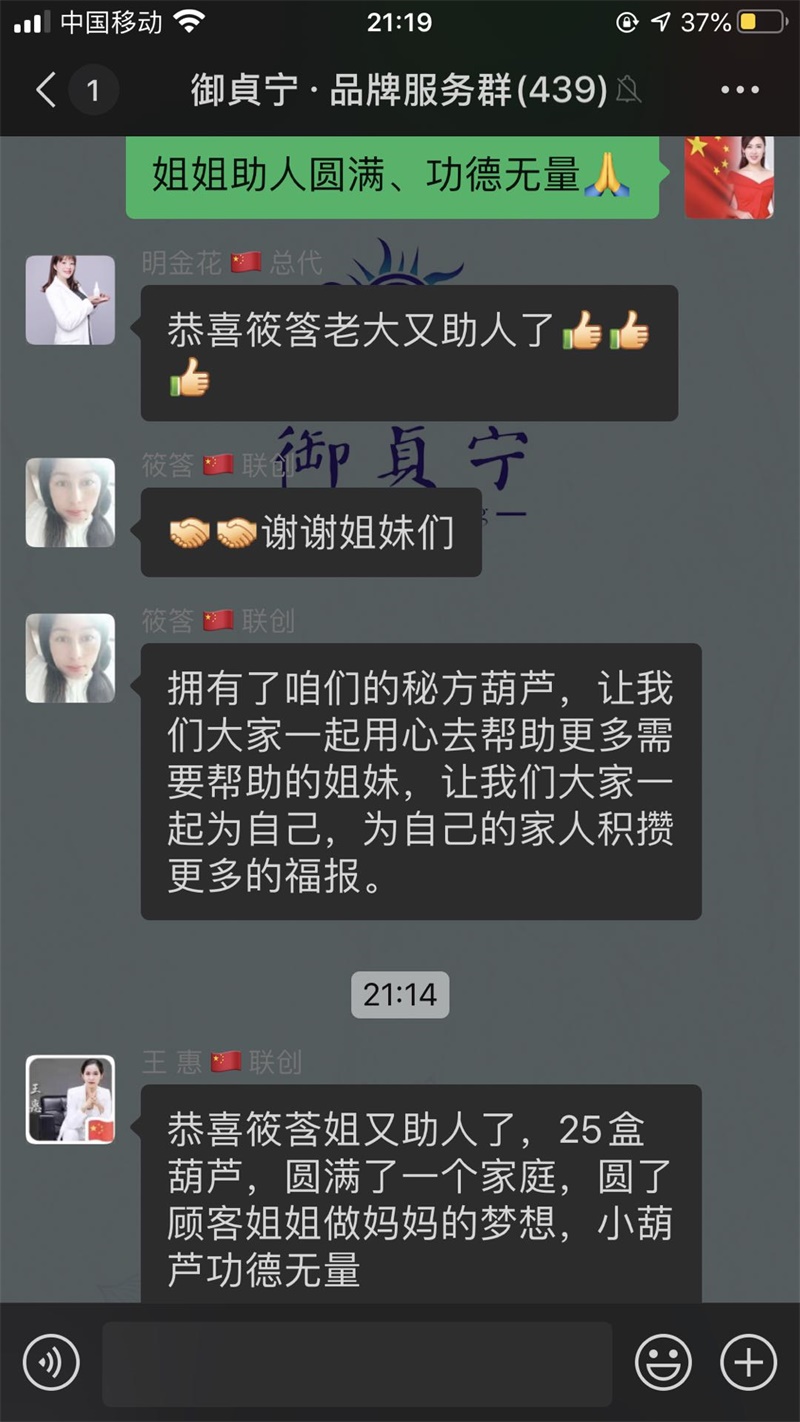Open my own avatar with the flag
The image size is (800, 1422).
click(x=729, y=177)
